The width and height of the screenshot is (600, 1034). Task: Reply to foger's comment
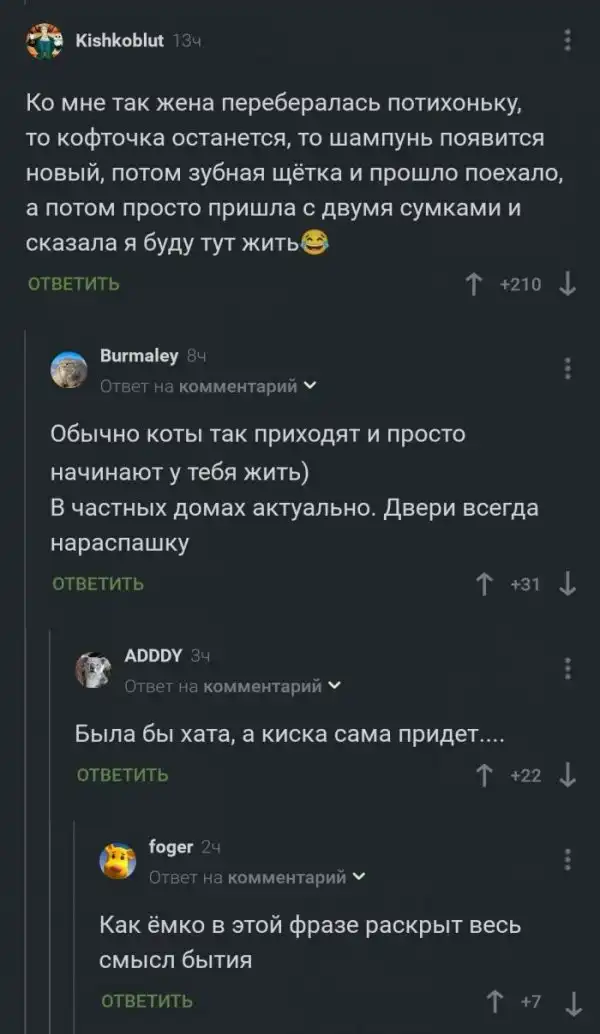pyautogui.click(x=147, y=1001)
